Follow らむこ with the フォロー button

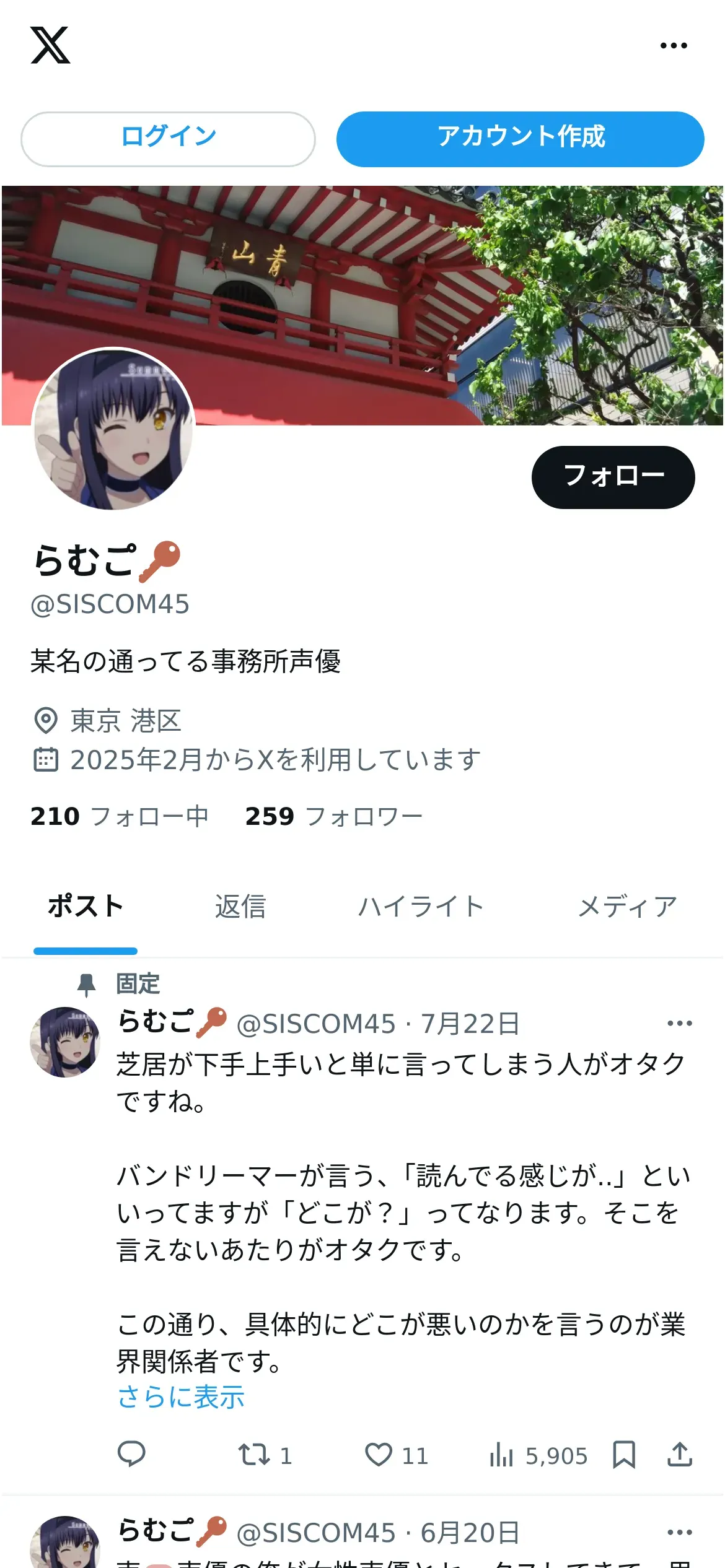pos(613,477)
